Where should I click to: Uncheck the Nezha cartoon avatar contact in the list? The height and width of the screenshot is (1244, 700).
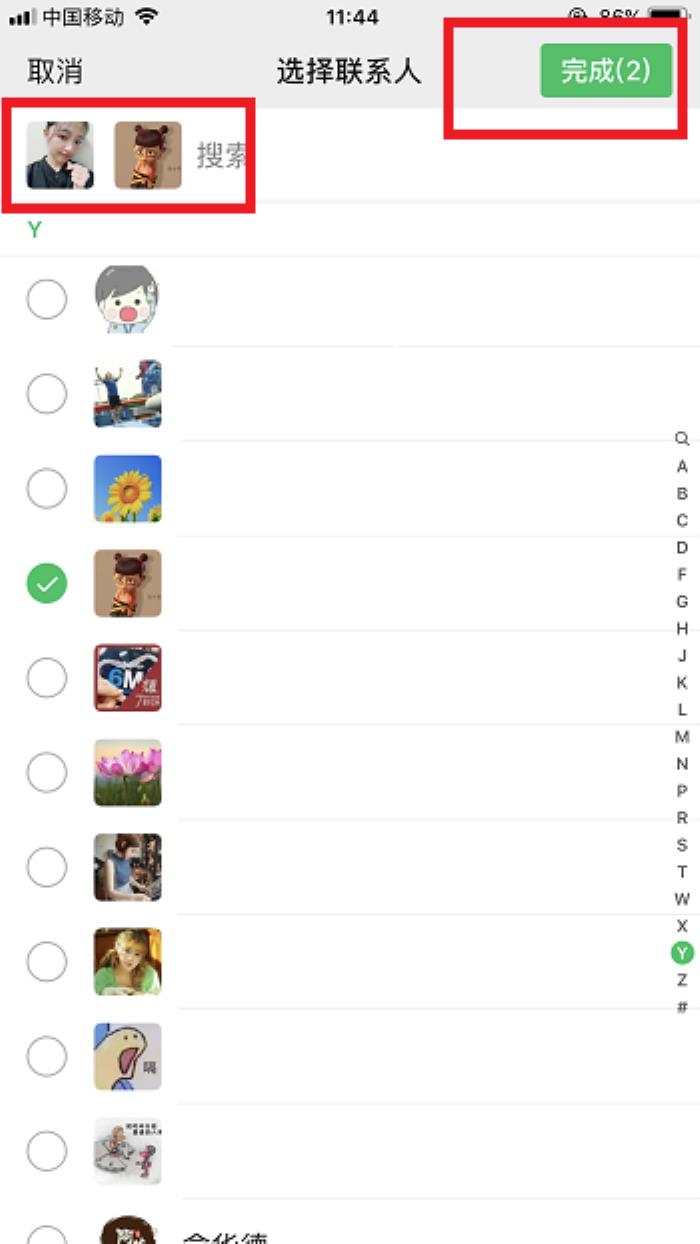pos(47,583)
